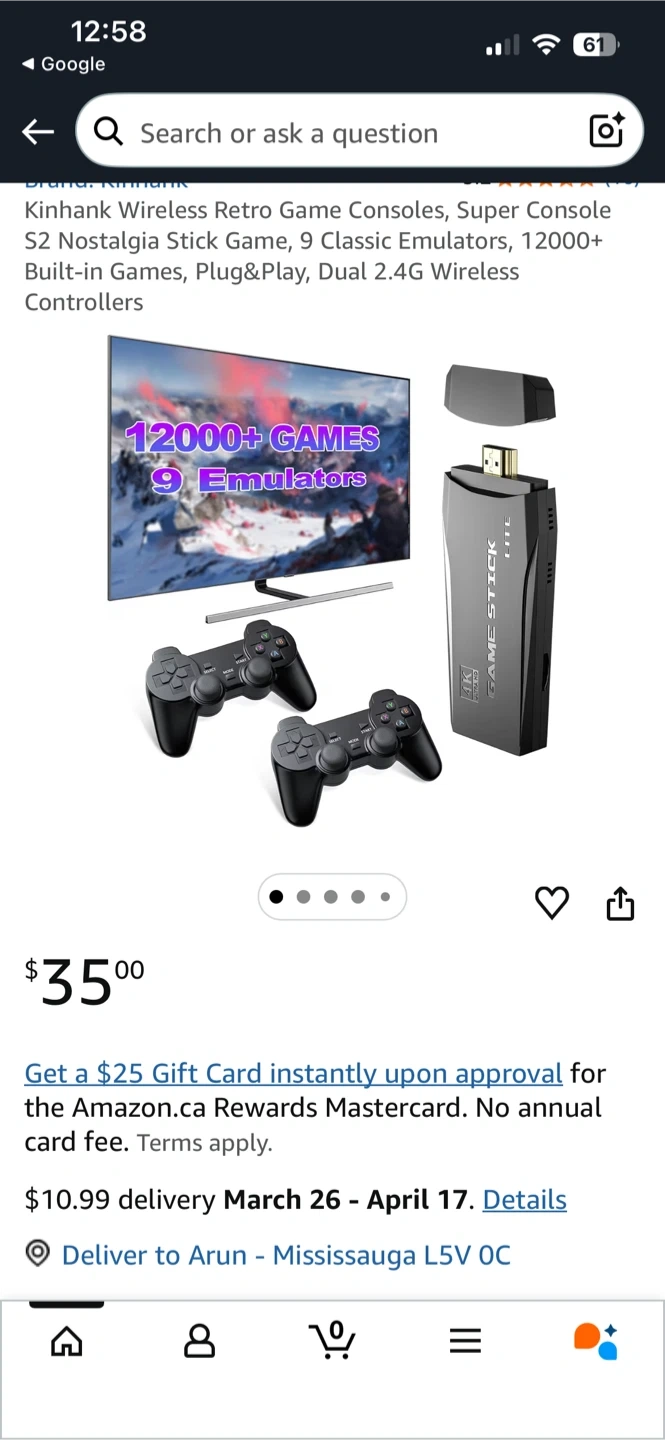
Task: Return to Google via status bar link
Action: coord(64,64)
